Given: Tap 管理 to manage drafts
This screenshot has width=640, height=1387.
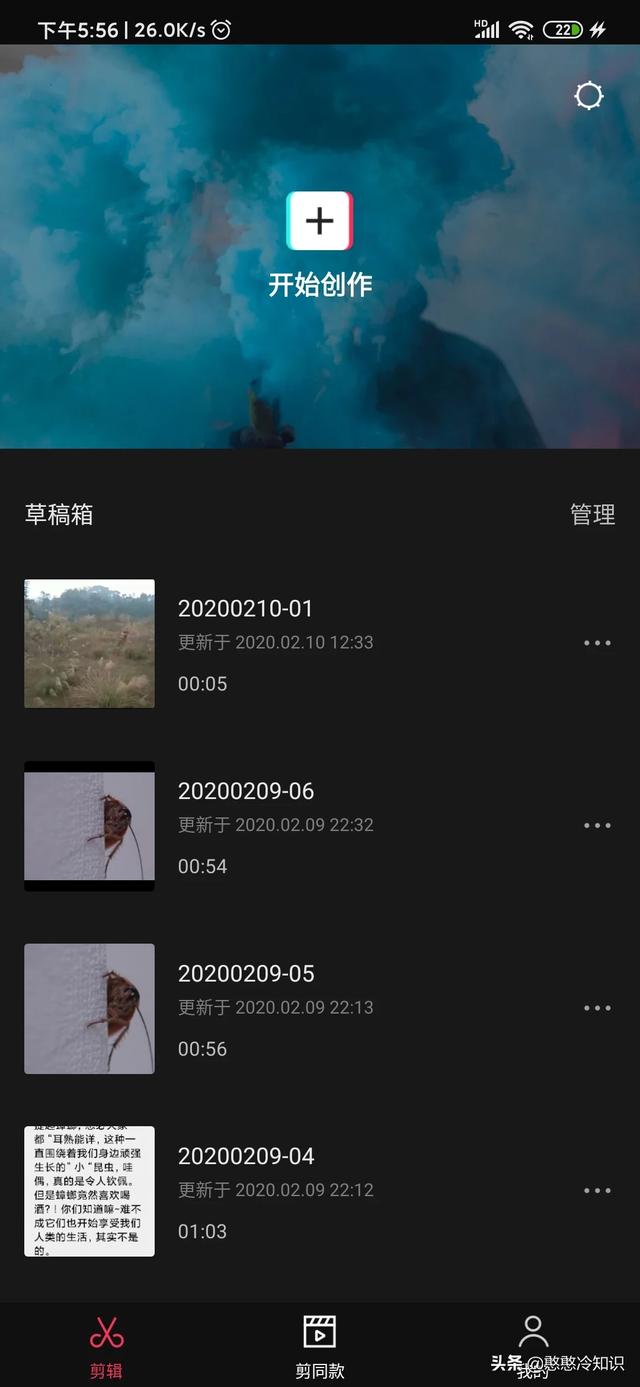Looking at the screenshot, I should coord(592,514).
